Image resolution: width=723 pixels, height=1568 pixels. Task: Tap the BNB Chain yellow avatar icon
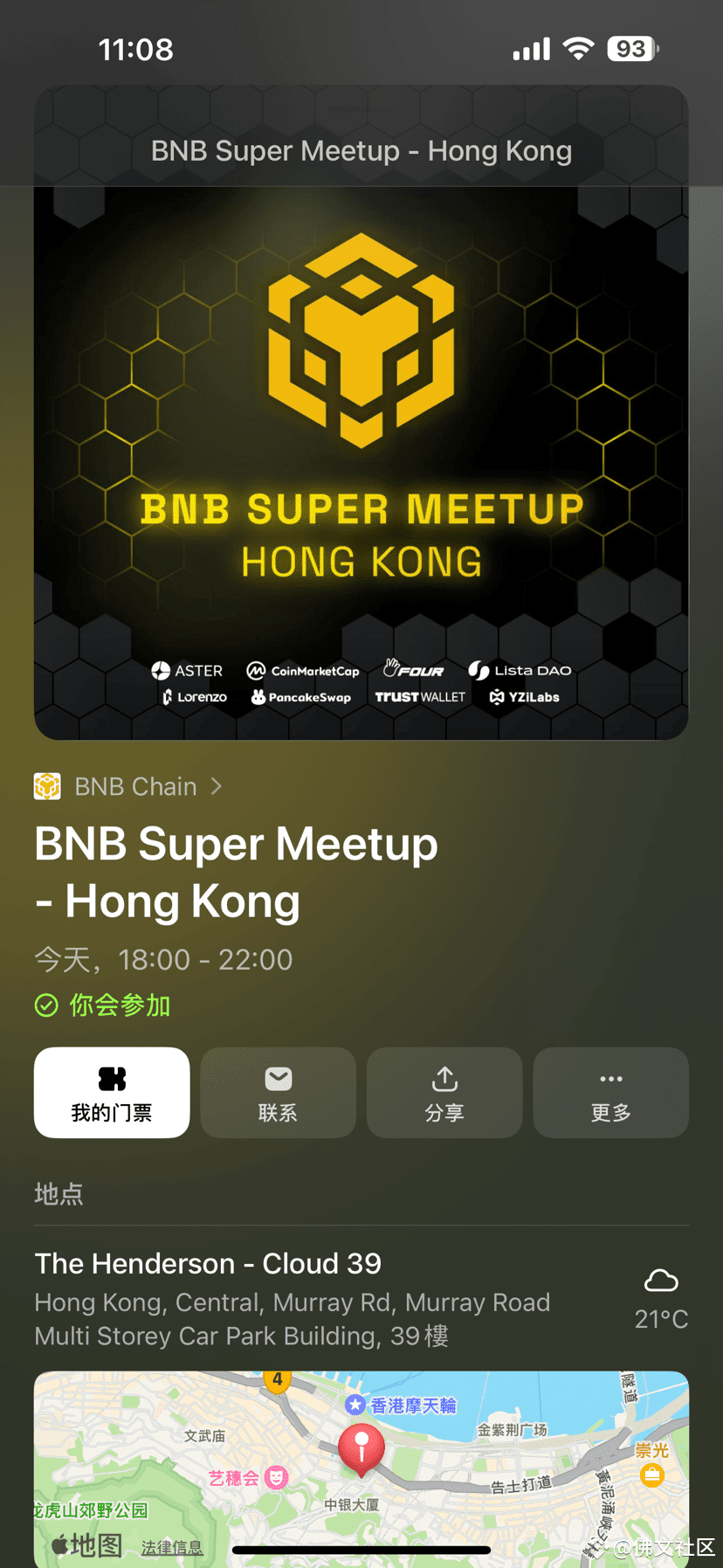47,785
